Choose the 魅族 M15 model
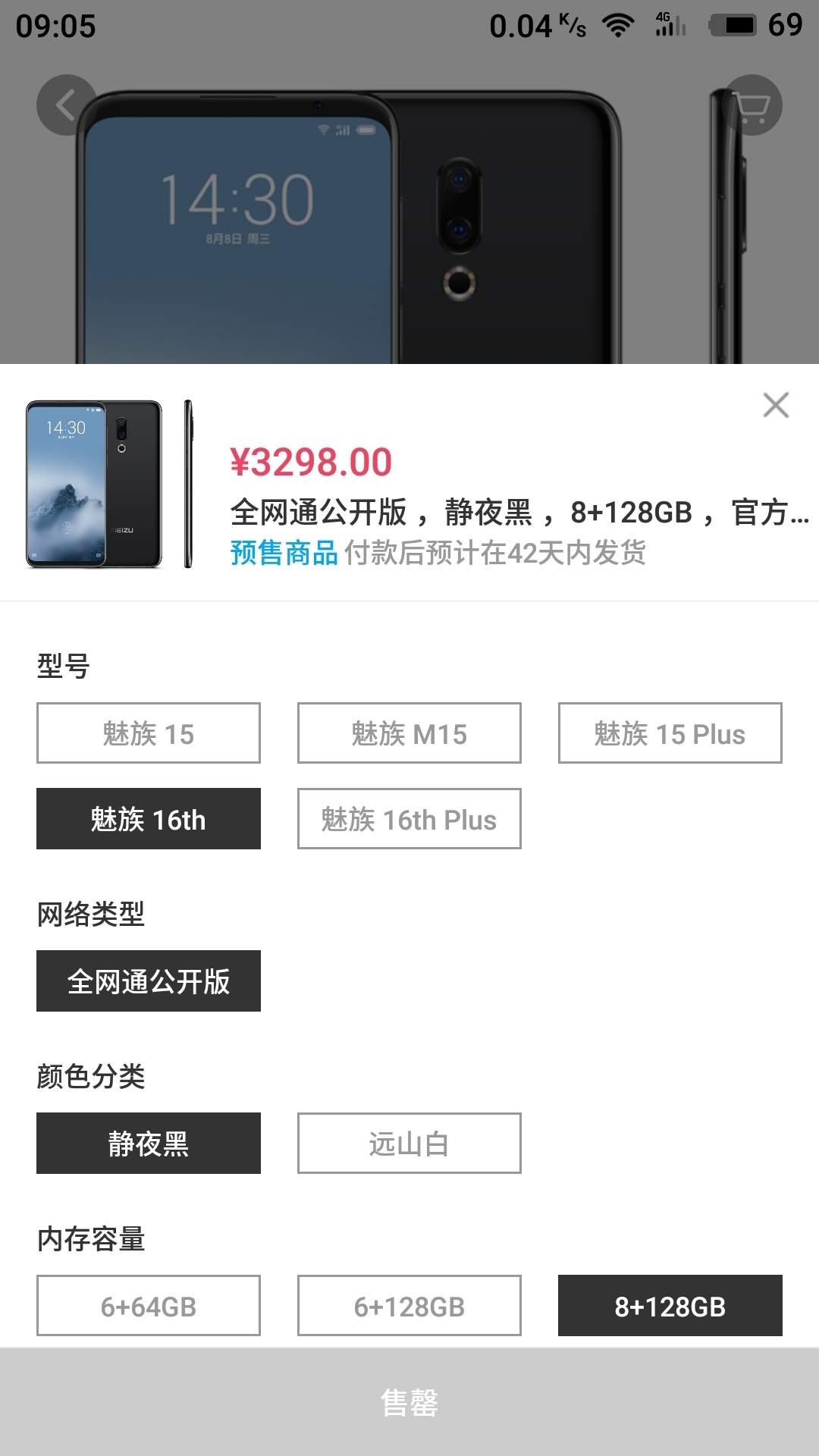The width and height of the screenshot is (819, 1456). point(409,733)
